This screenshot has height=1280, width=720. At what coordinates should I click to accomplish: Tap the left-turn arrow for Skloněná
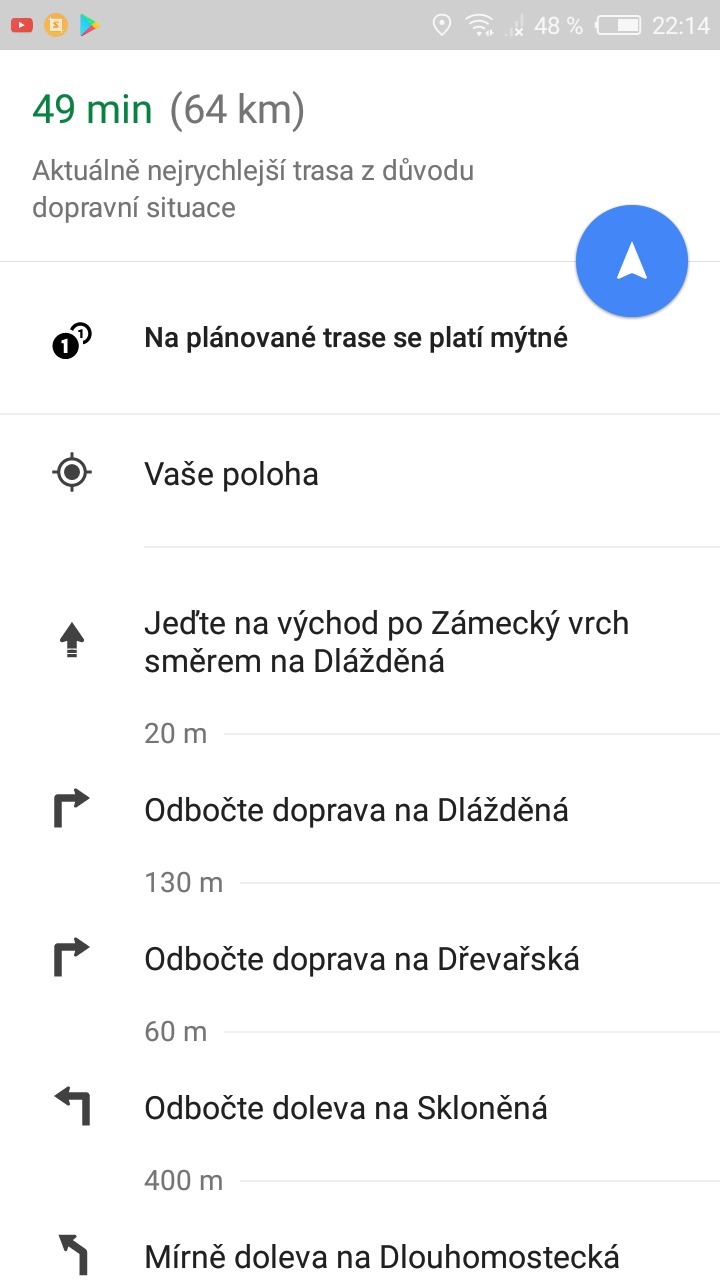[72, 1105]
